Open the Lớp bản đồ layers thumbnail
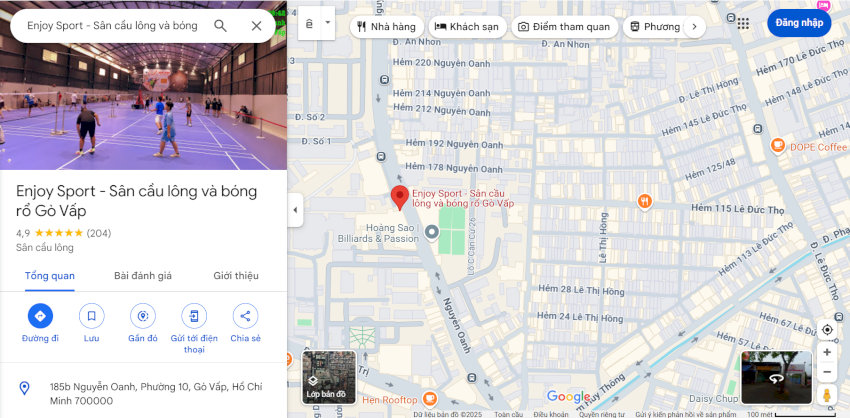Viewport: 850px width, 418px height. tap(329, 377)
